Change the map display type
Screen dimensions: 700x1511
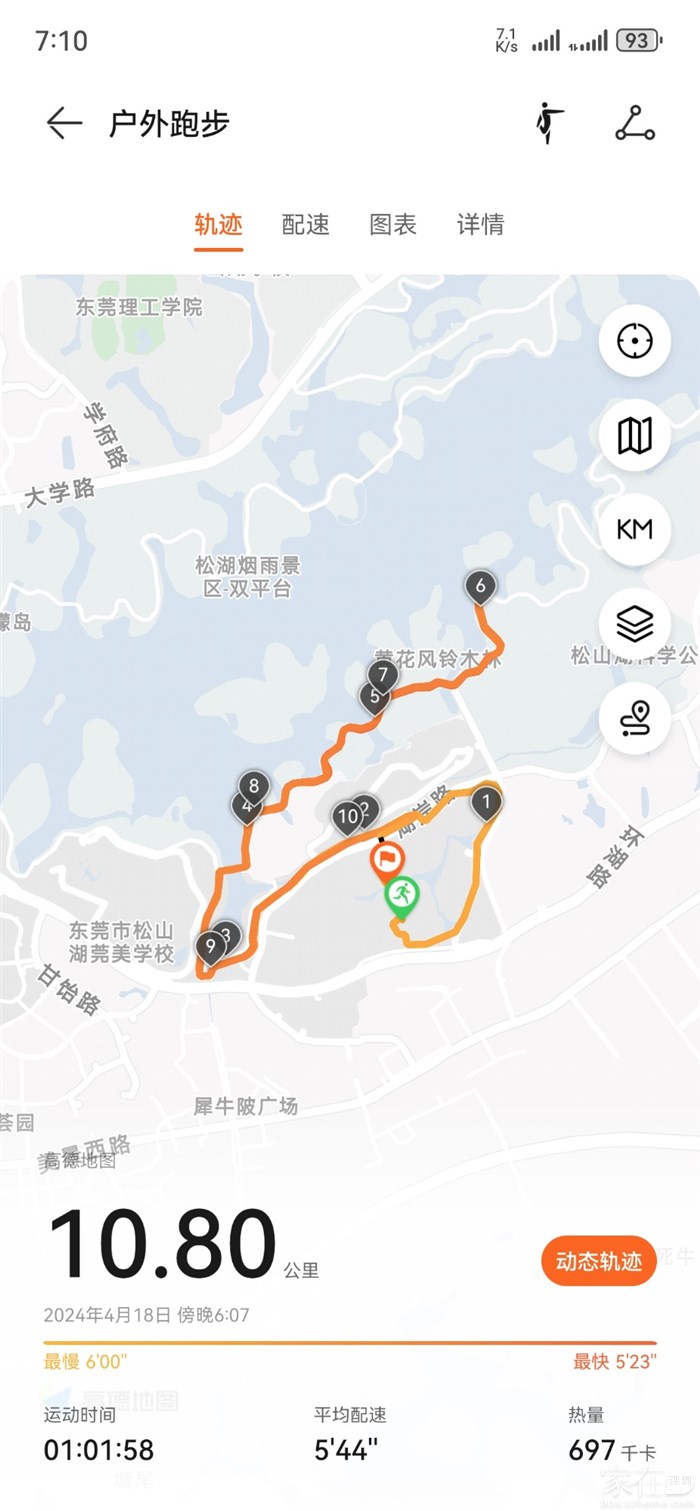tap(634, 435)
